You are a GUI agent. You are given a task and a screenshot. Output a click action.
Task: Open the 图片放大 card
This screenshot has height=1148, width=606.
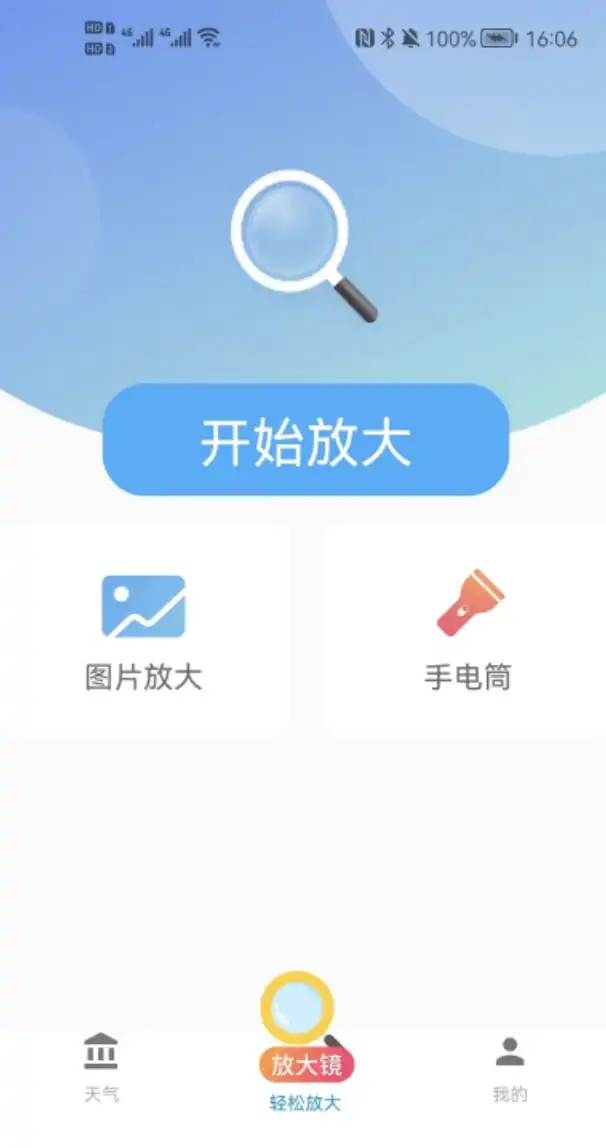(144, 632)
